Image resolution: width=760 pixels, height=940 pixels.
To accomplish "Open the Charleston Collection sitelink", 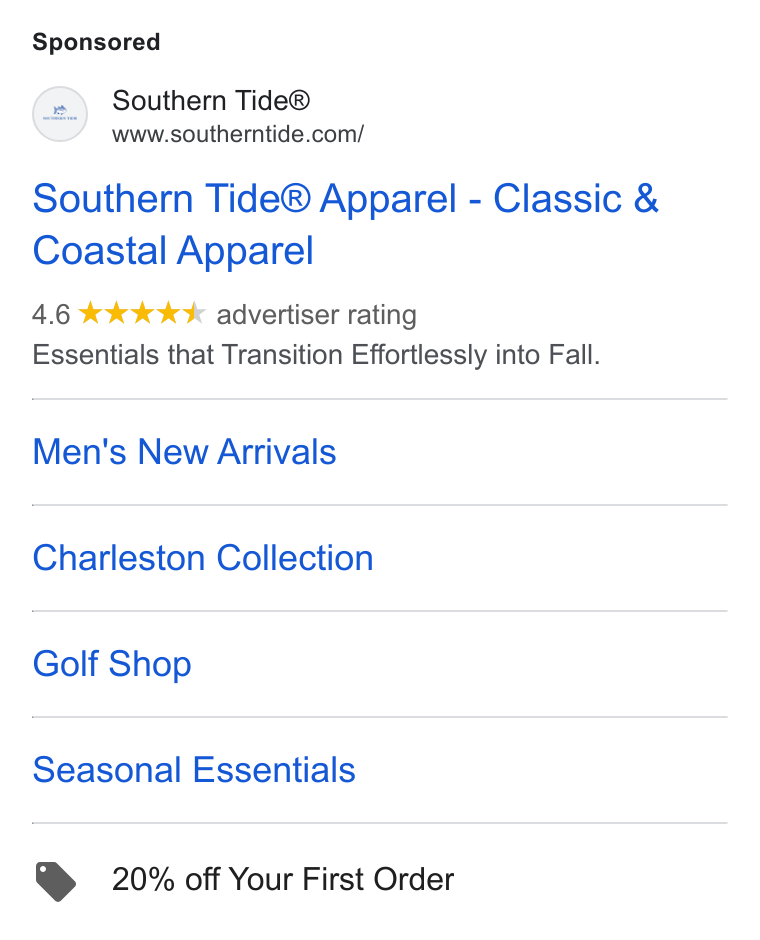I will [203, 558].
